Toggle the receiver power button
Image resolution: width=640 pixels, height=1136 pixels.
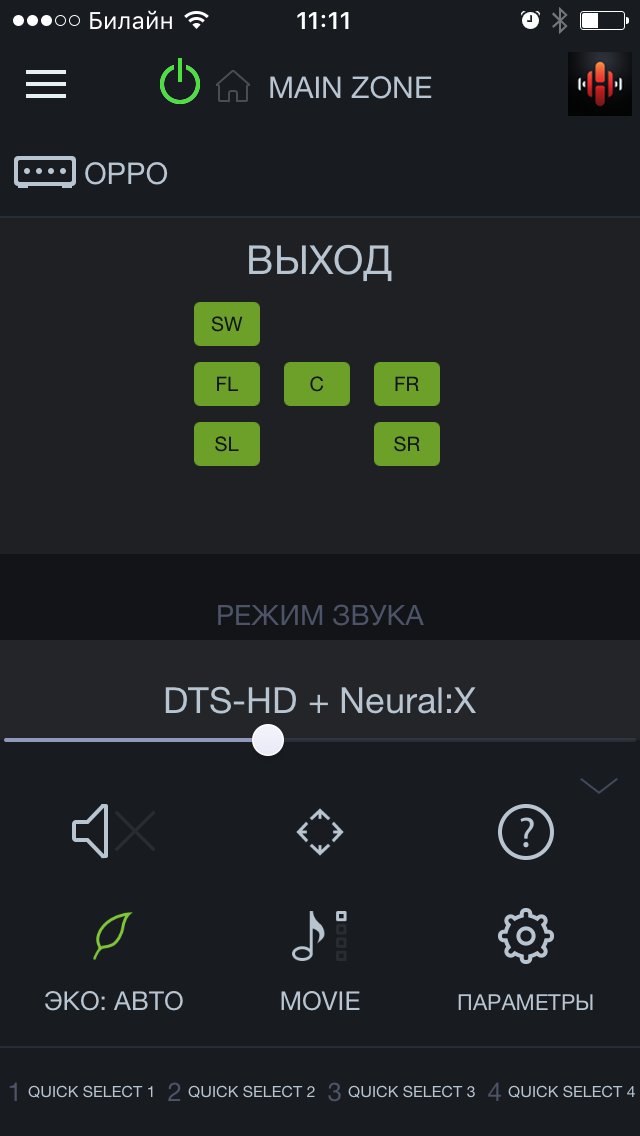tap(180, 83)
